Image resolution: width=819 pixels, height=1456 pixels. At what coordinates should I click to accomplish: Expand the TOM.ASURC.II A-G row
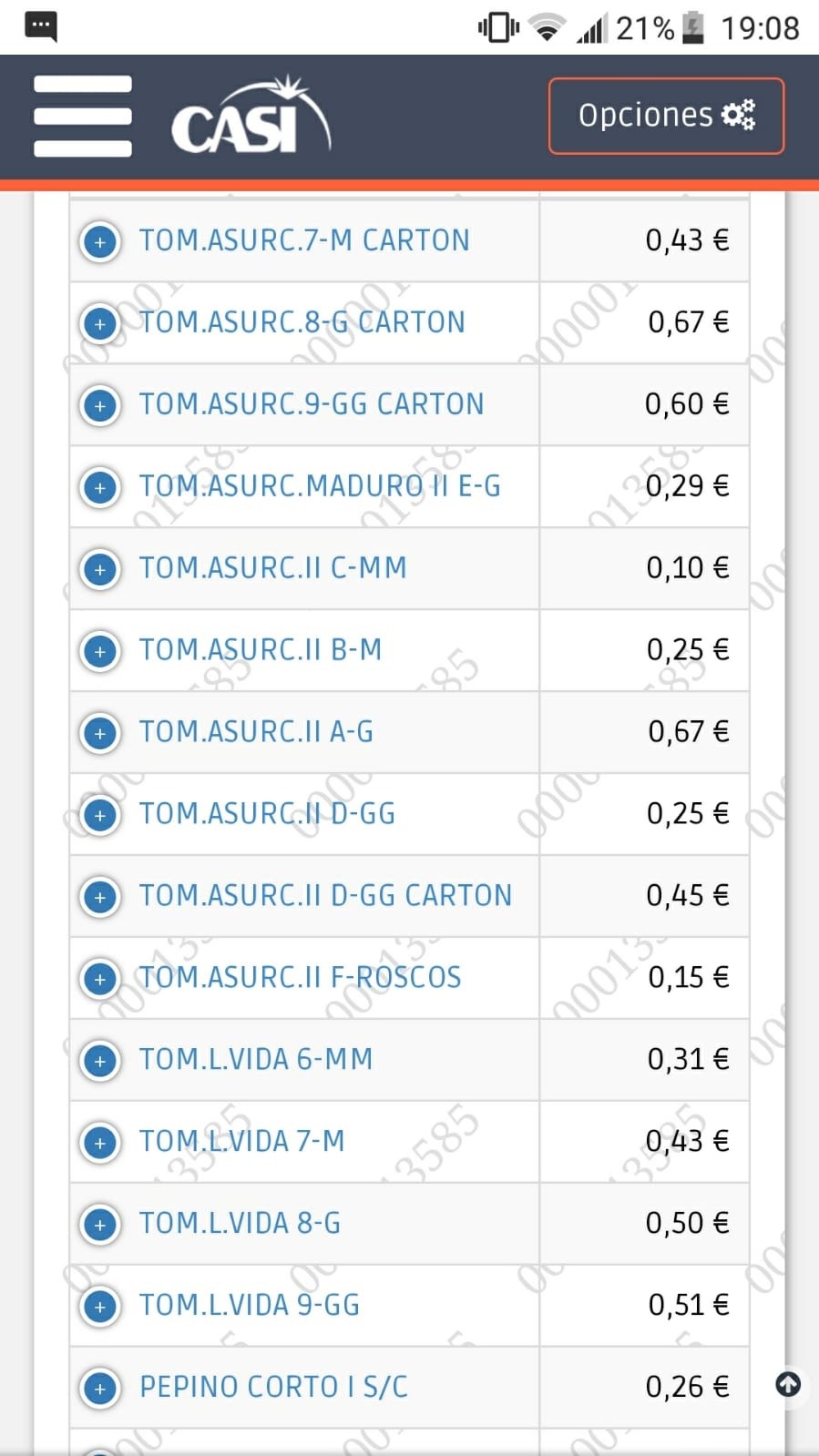[x=100, y=733]
